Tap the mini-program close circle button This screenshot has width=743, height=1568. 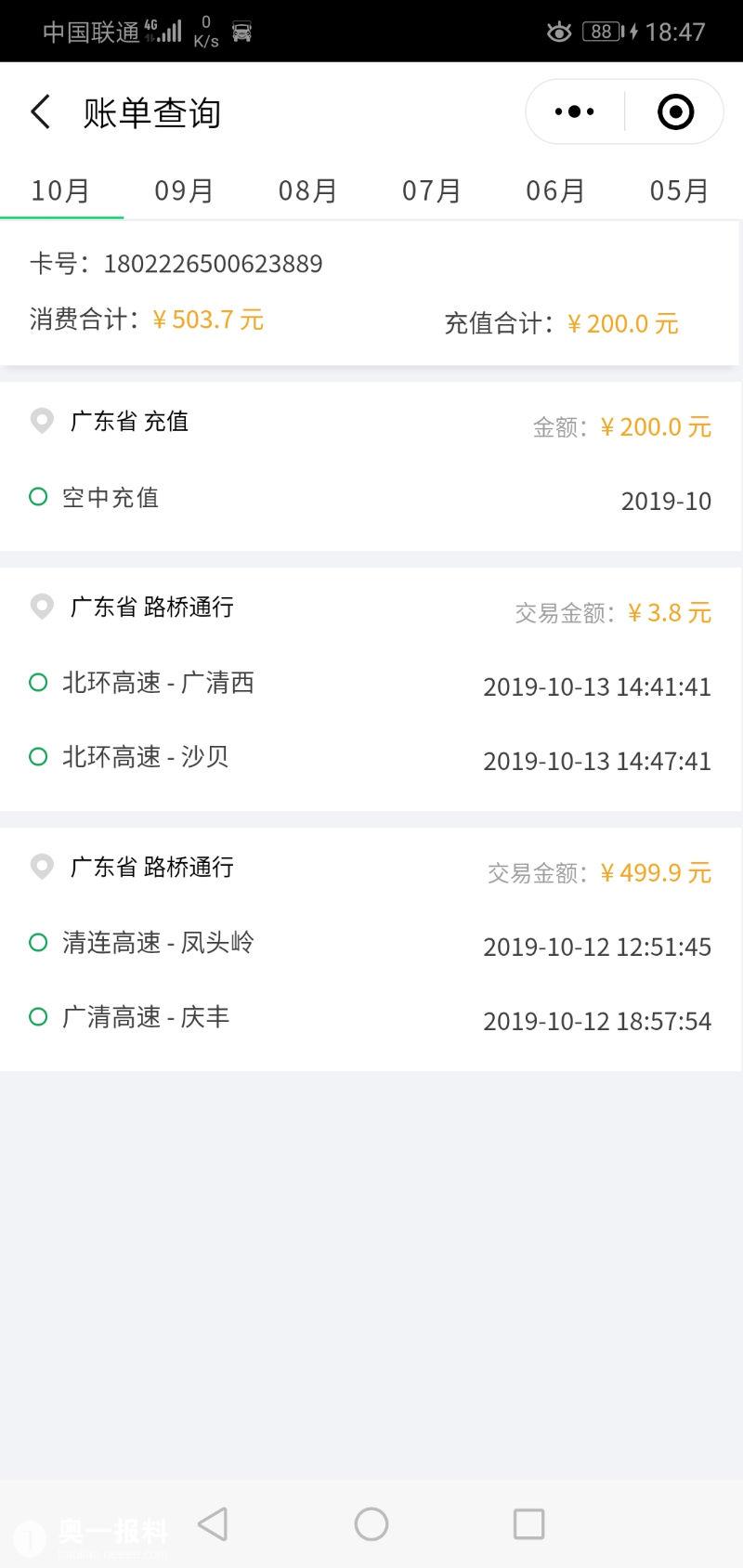[675, 111]
